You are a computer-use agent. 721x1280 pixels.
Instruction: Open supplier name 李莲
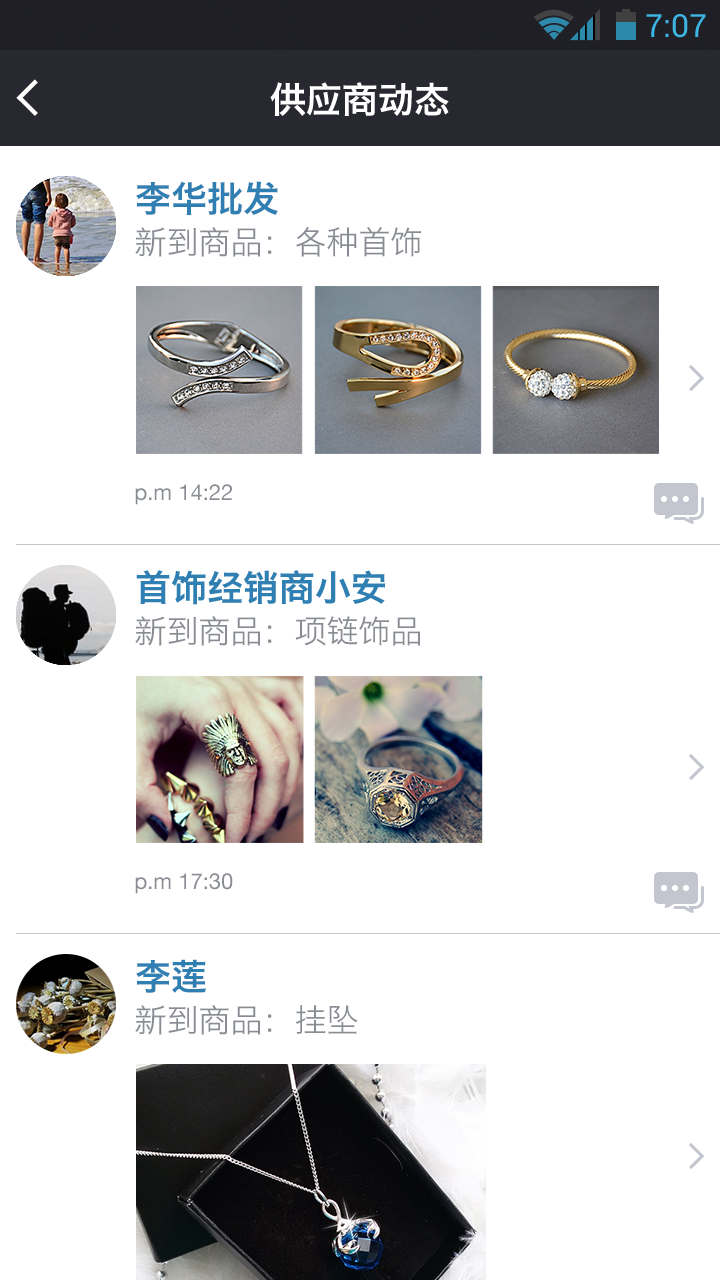click(x=171, y=977)
